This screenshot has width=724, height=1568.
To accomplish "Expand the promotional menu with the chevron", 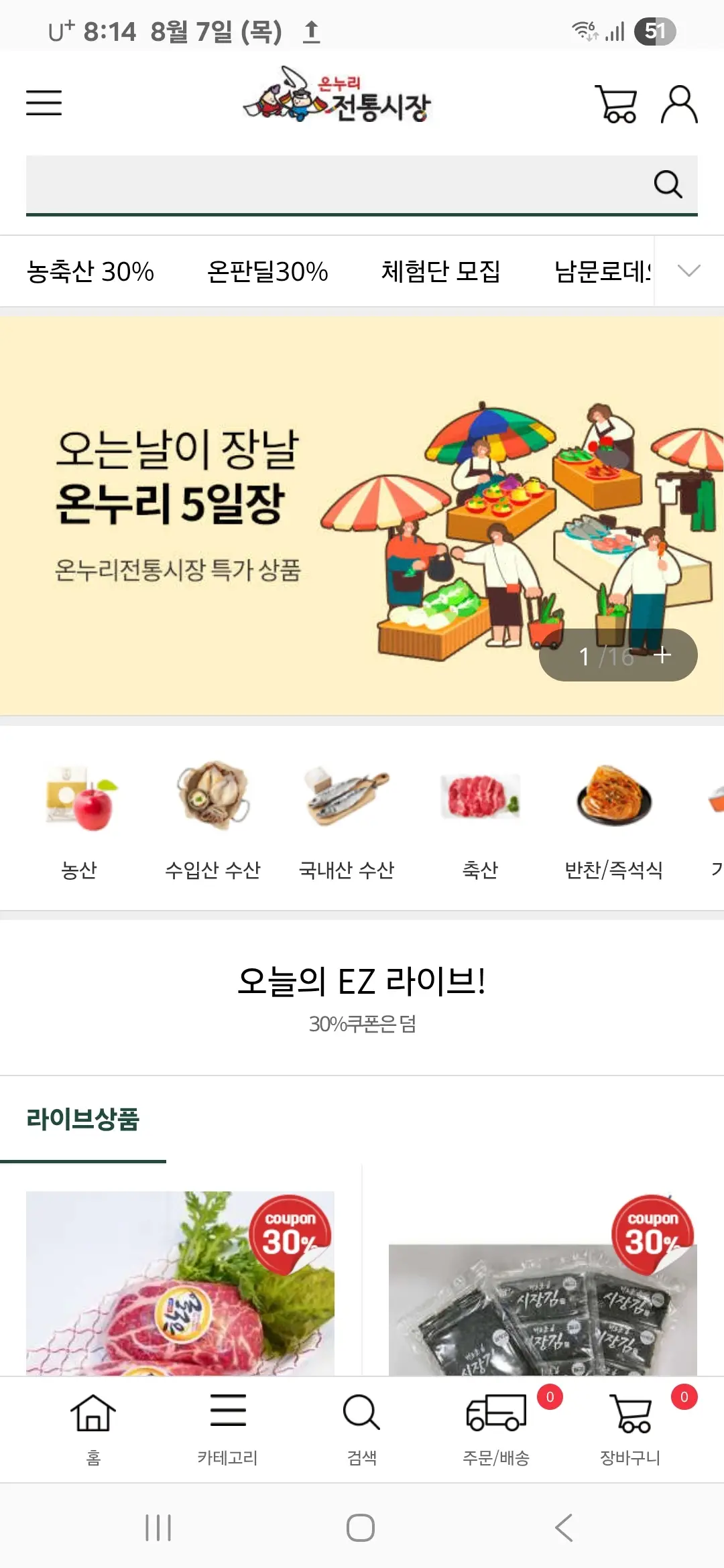I will [x=688, y=271].
